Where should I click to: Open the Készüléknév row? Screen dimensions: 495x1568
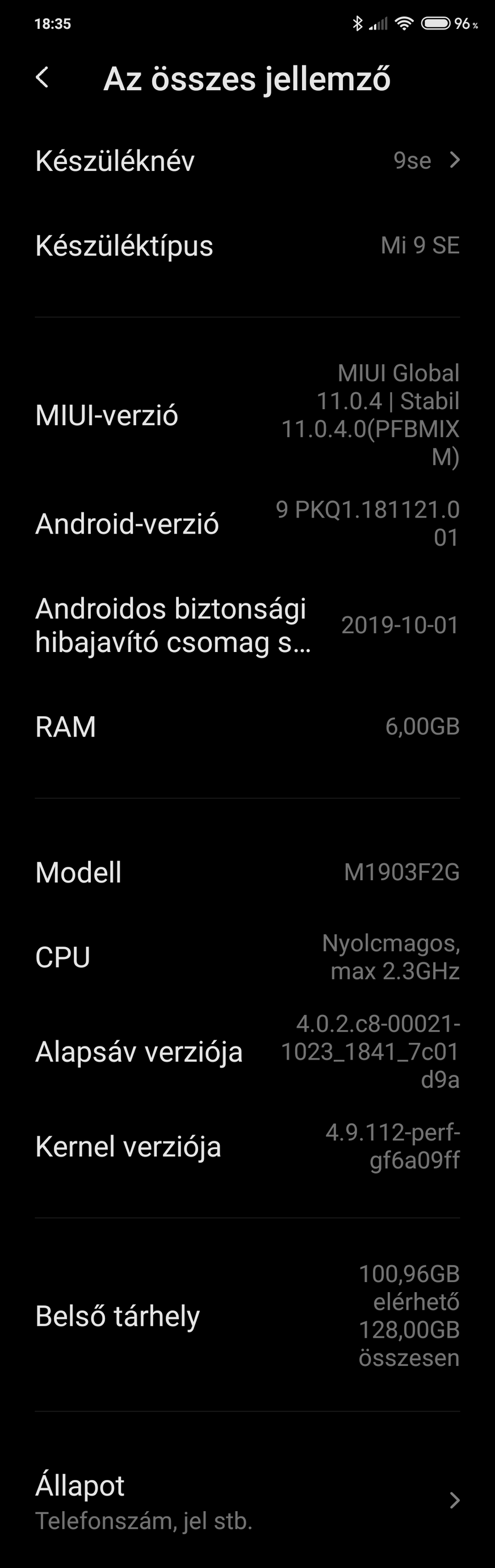click(x=247, y=161)
